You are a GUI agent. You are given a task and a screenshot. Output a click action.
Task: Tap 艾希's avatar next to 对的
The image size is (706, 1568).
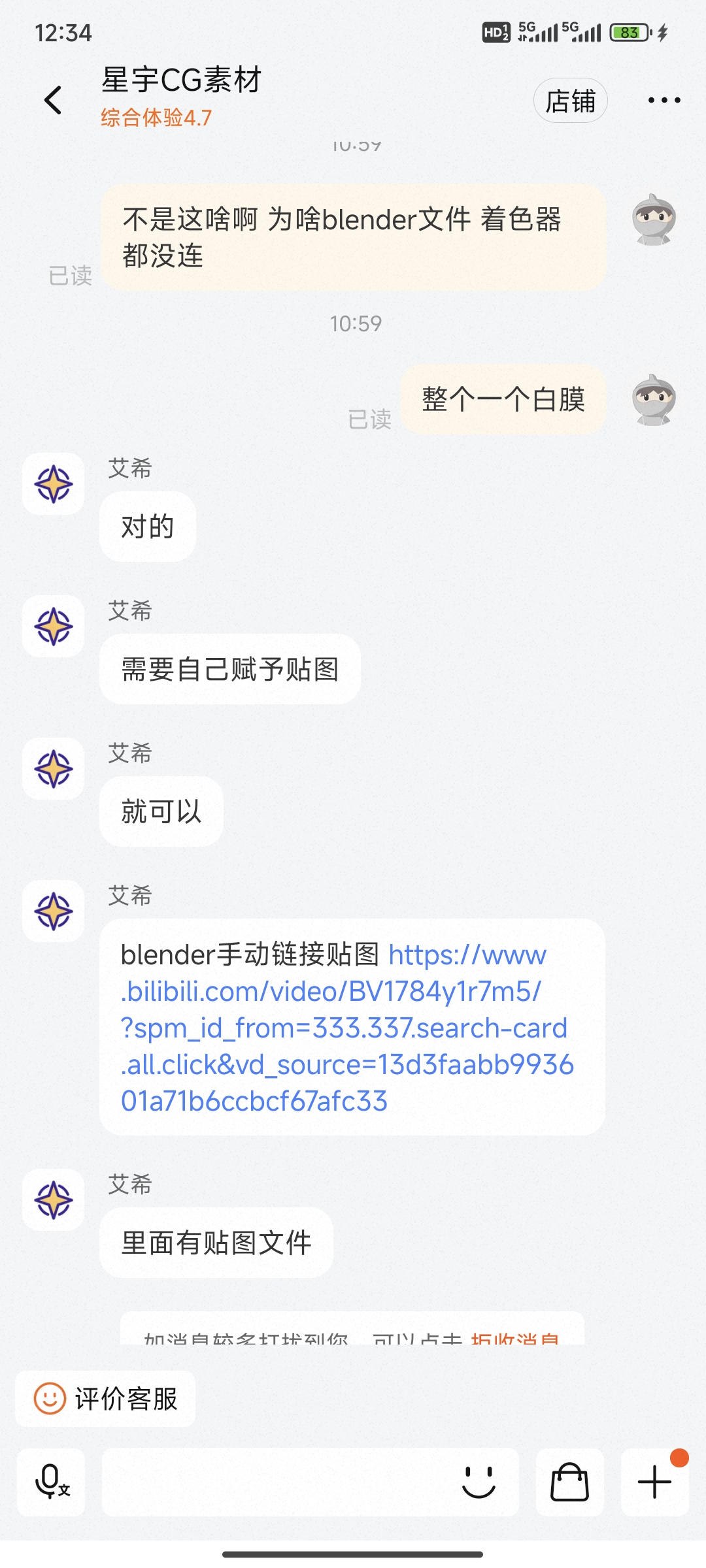(x=54, y=484)
